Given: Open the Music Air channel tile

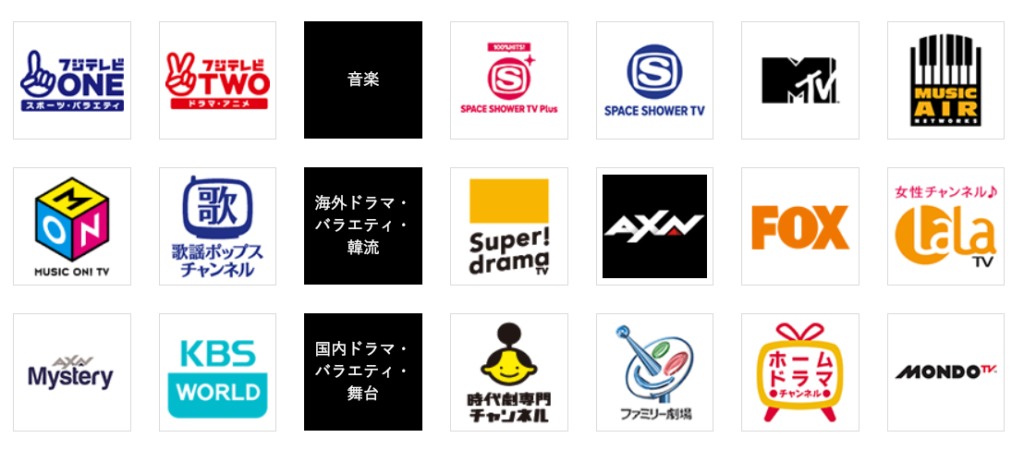Looking at the screenshot, I should pos(945,80).
